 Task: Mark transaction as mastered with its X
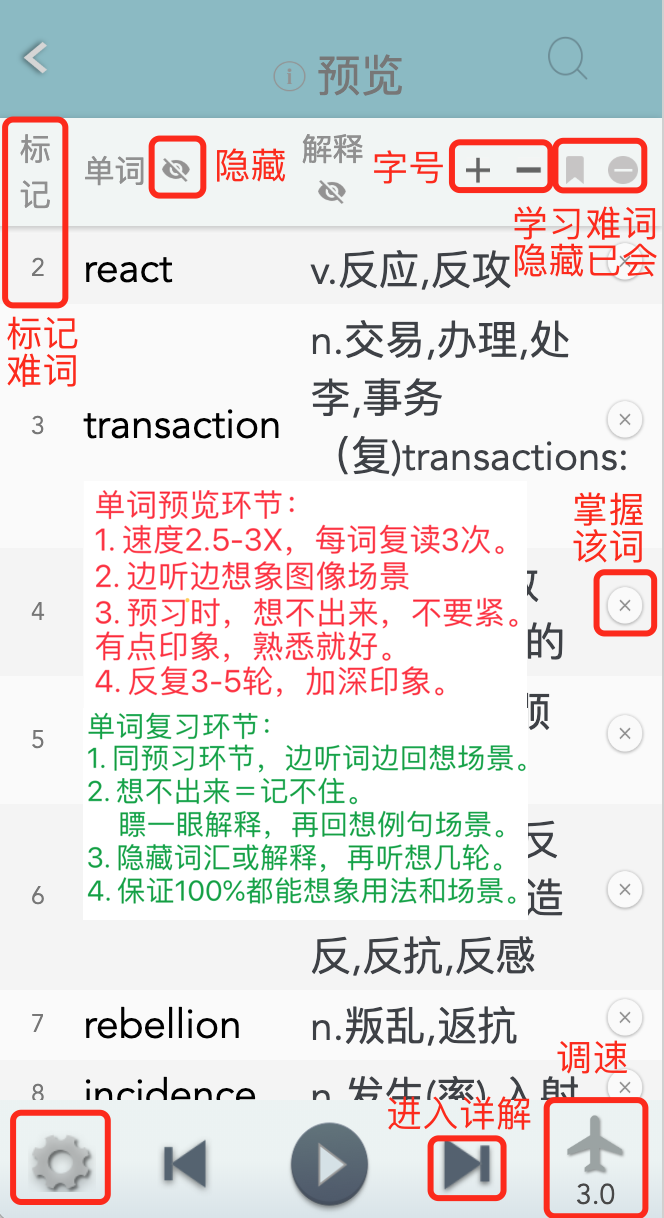click(625, 420)
